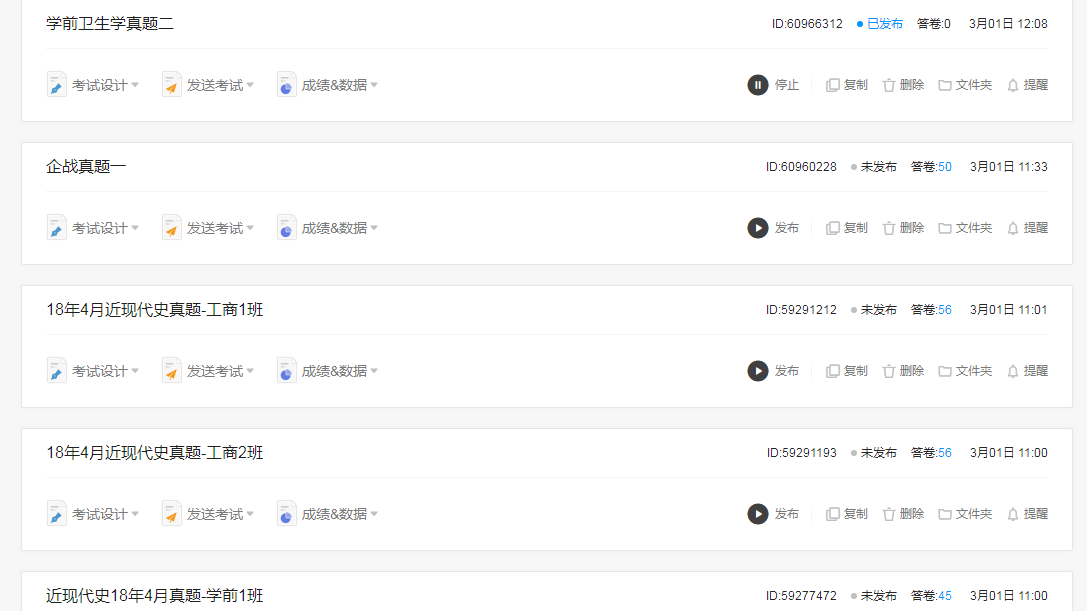The image size is (1087, 611).
Task: Publish the 18年4月近现代史真题-工商2班 exam
Action: [774, 514]
